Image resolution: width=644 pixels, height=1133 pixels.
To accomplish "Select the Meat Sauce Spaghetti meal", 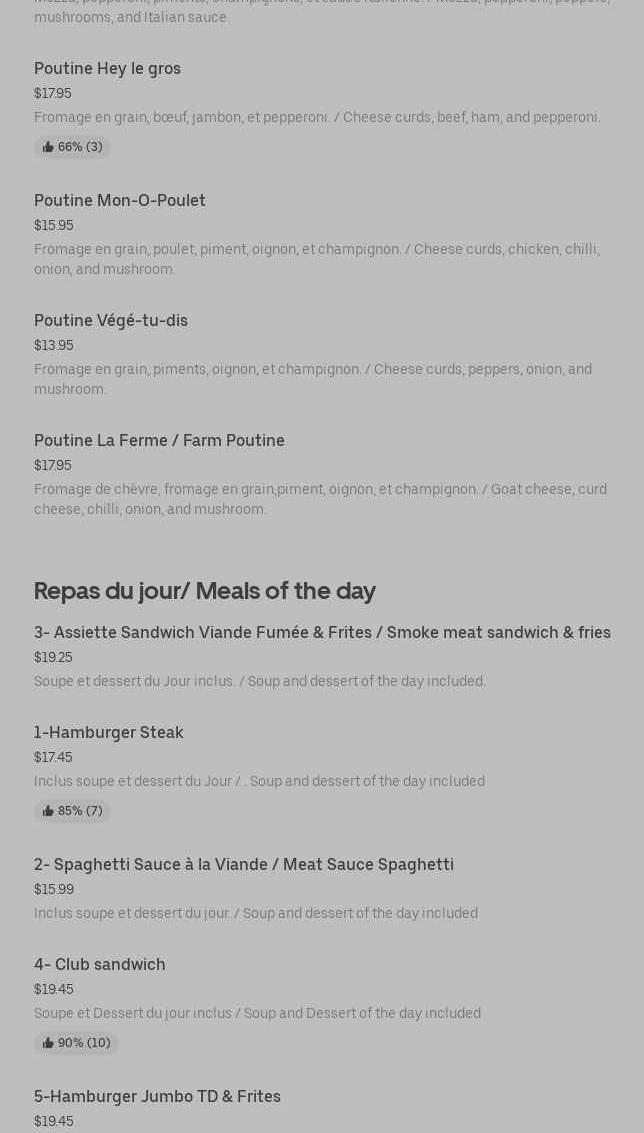I will [244, 865].
